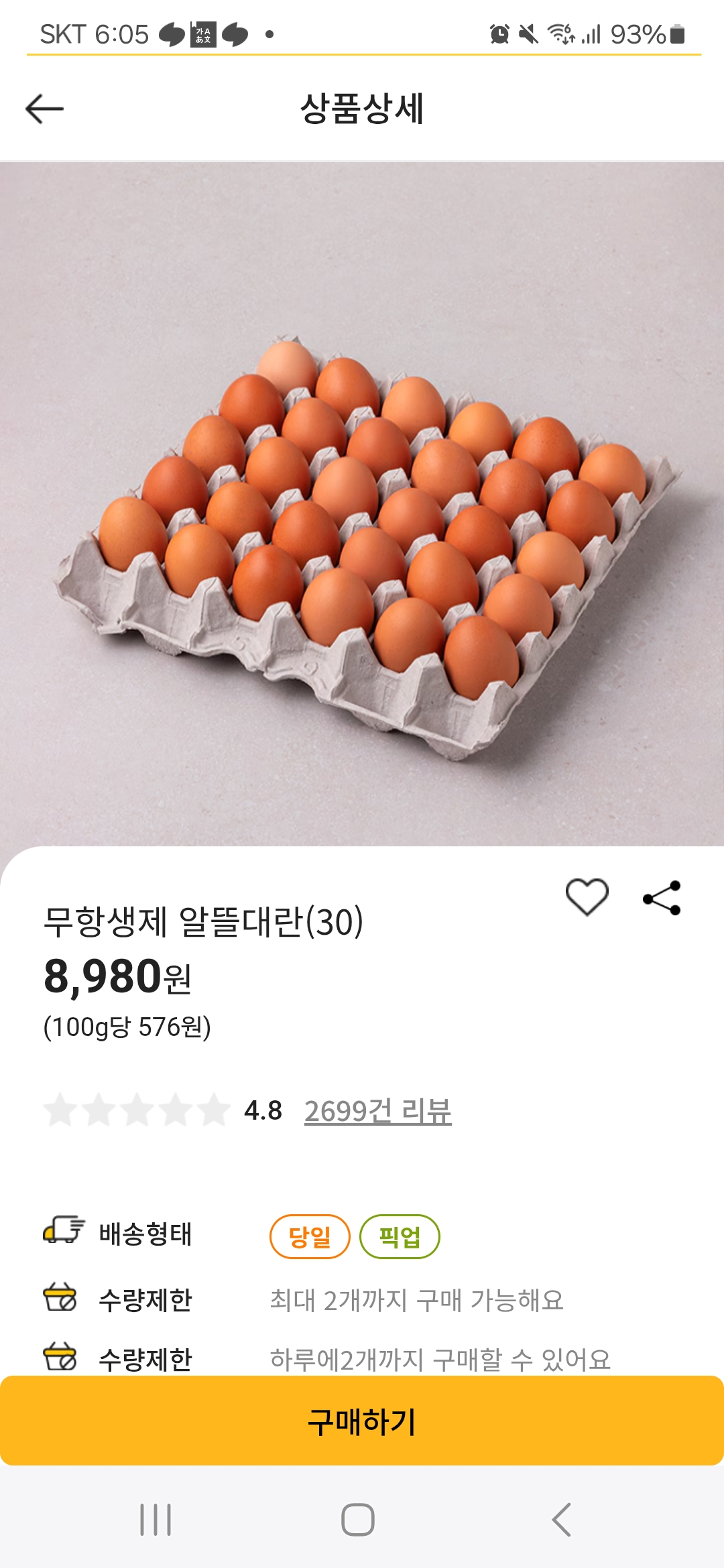Viewport: 724px width, 1568px height.
Task: Tap the 상품상세 title bar
Action: tap(362, 107)
